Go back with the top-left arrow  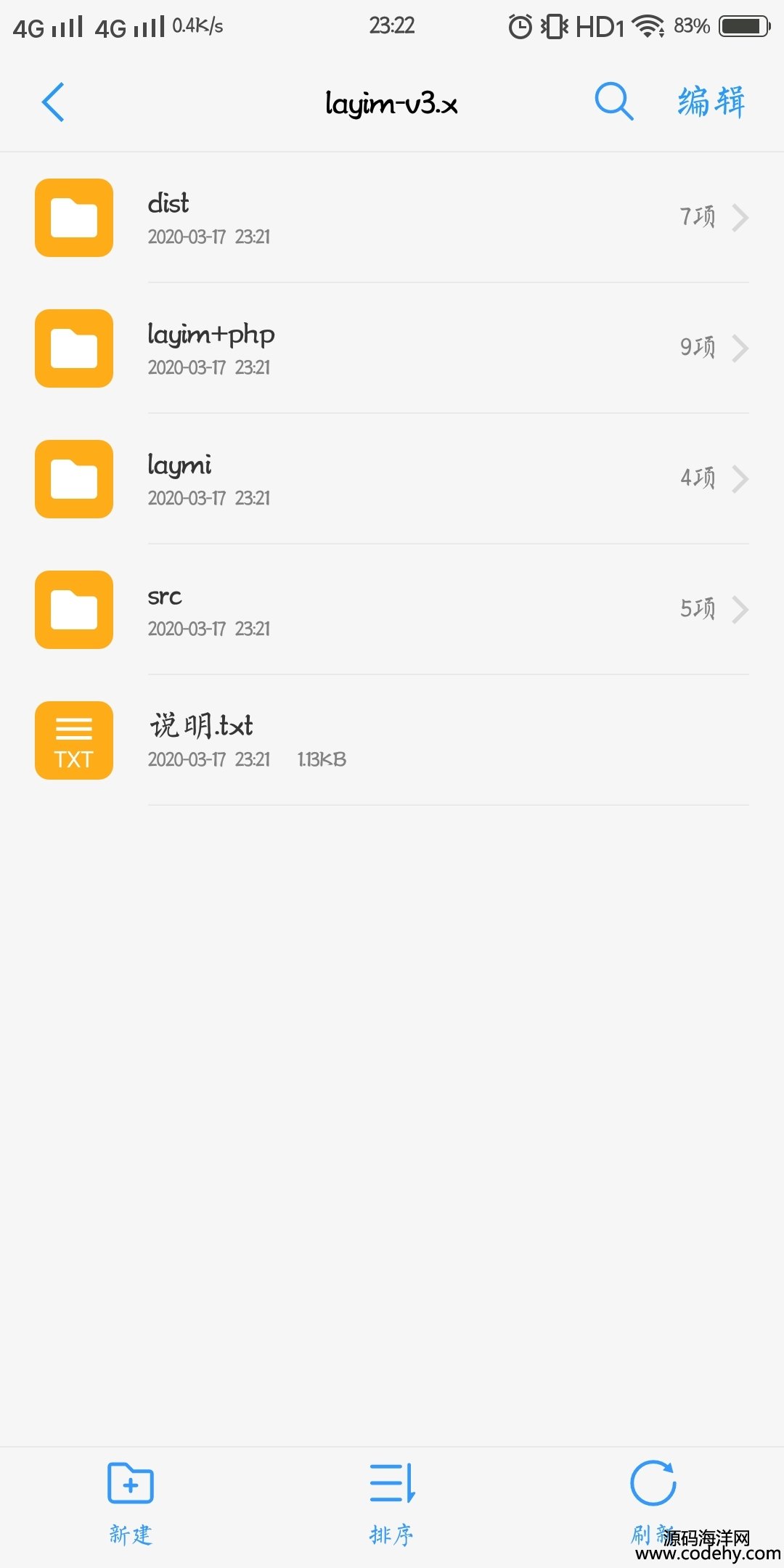53,102
